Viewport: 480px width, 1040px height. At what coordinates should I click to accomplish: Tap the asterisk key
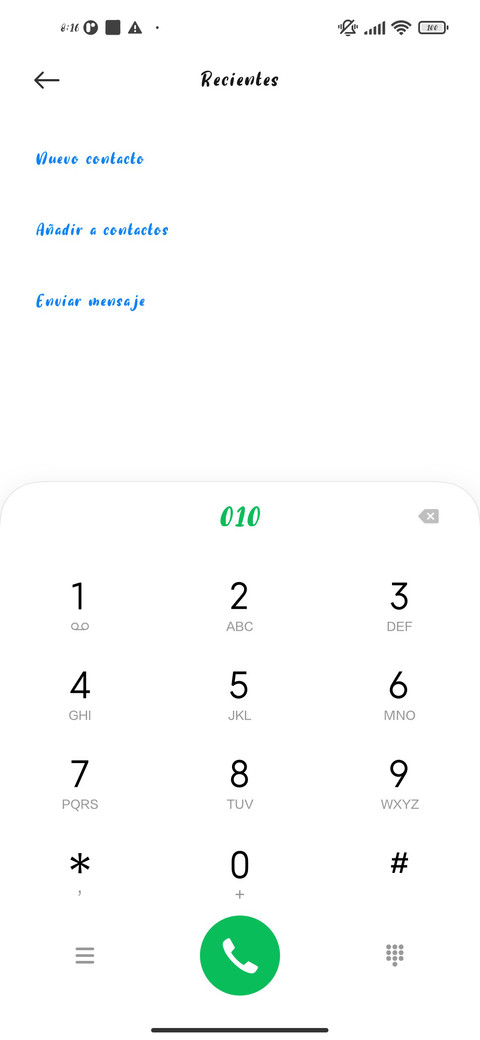[x=80, y=873]
